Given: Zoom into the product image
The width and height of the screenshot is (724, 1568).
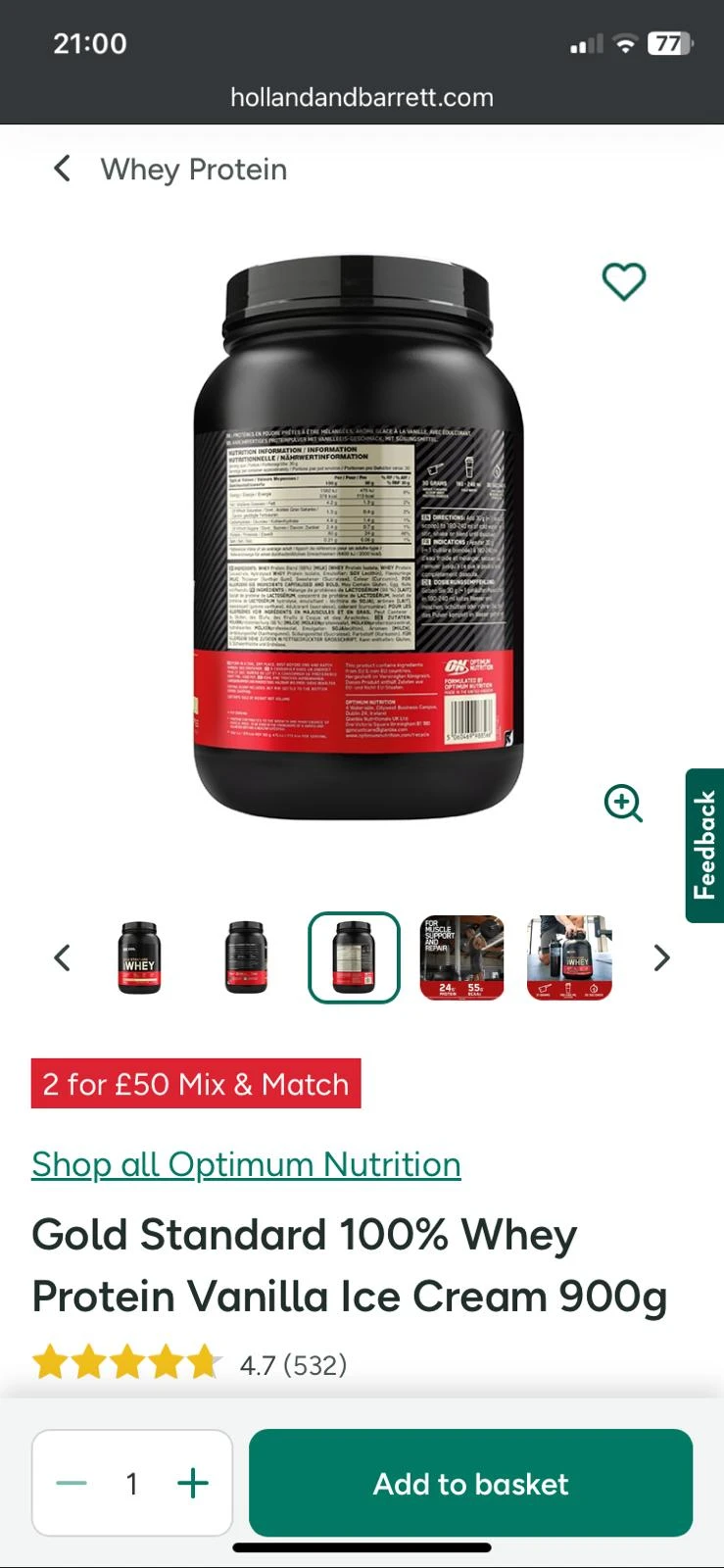Looking at the screenshot, I should [623, 804].
